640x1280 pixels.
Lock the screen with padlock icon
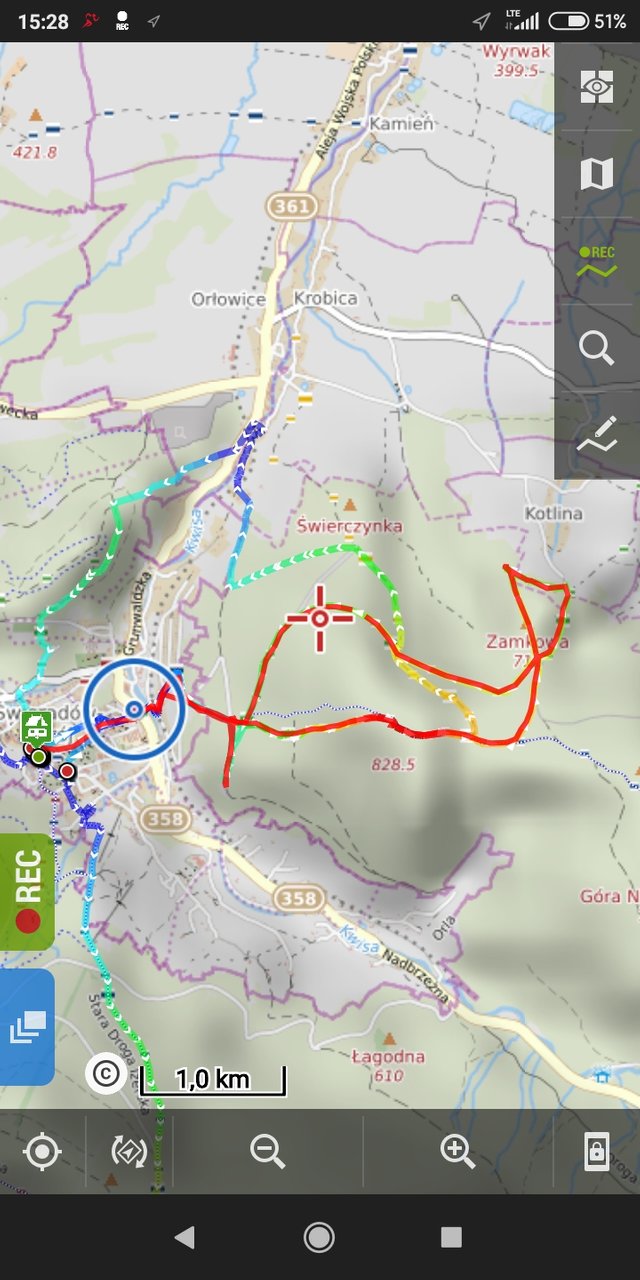tap(597, 1152)
